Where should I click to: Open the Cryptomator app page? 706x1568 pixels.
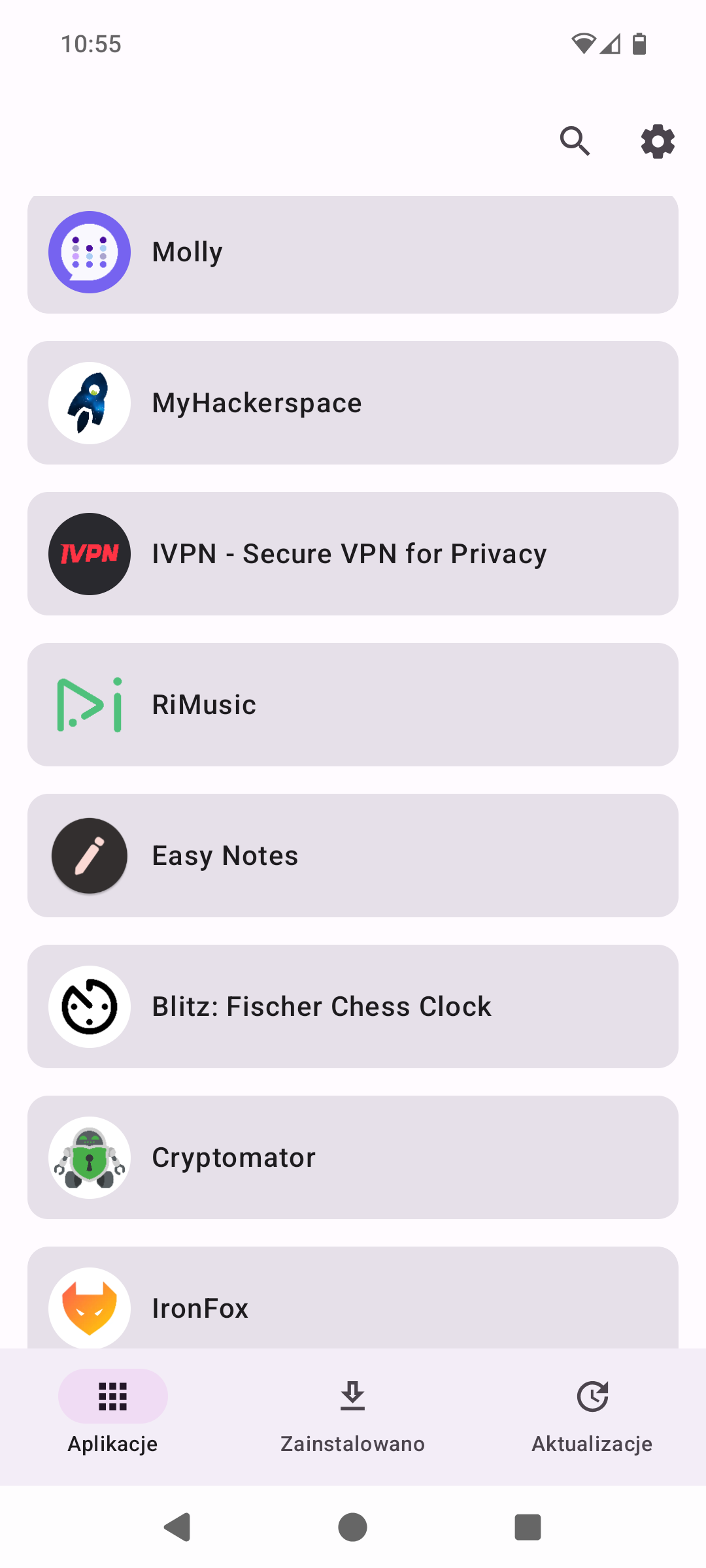[x=353, y=1158]
